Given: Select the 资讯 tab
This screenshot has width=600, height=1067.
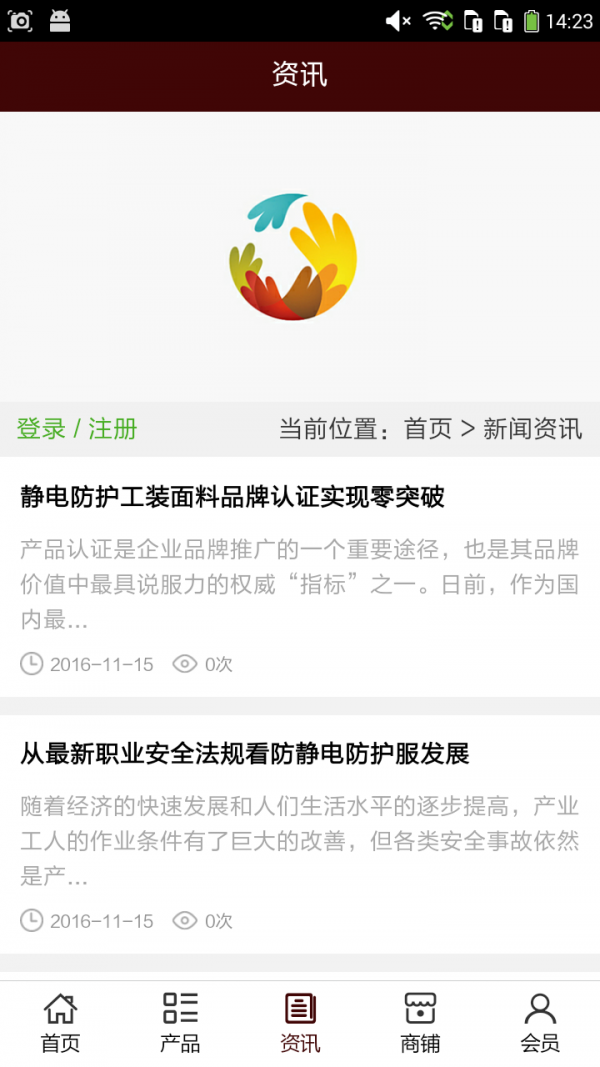Looking at the screenshot, I should pos(300,1022).
